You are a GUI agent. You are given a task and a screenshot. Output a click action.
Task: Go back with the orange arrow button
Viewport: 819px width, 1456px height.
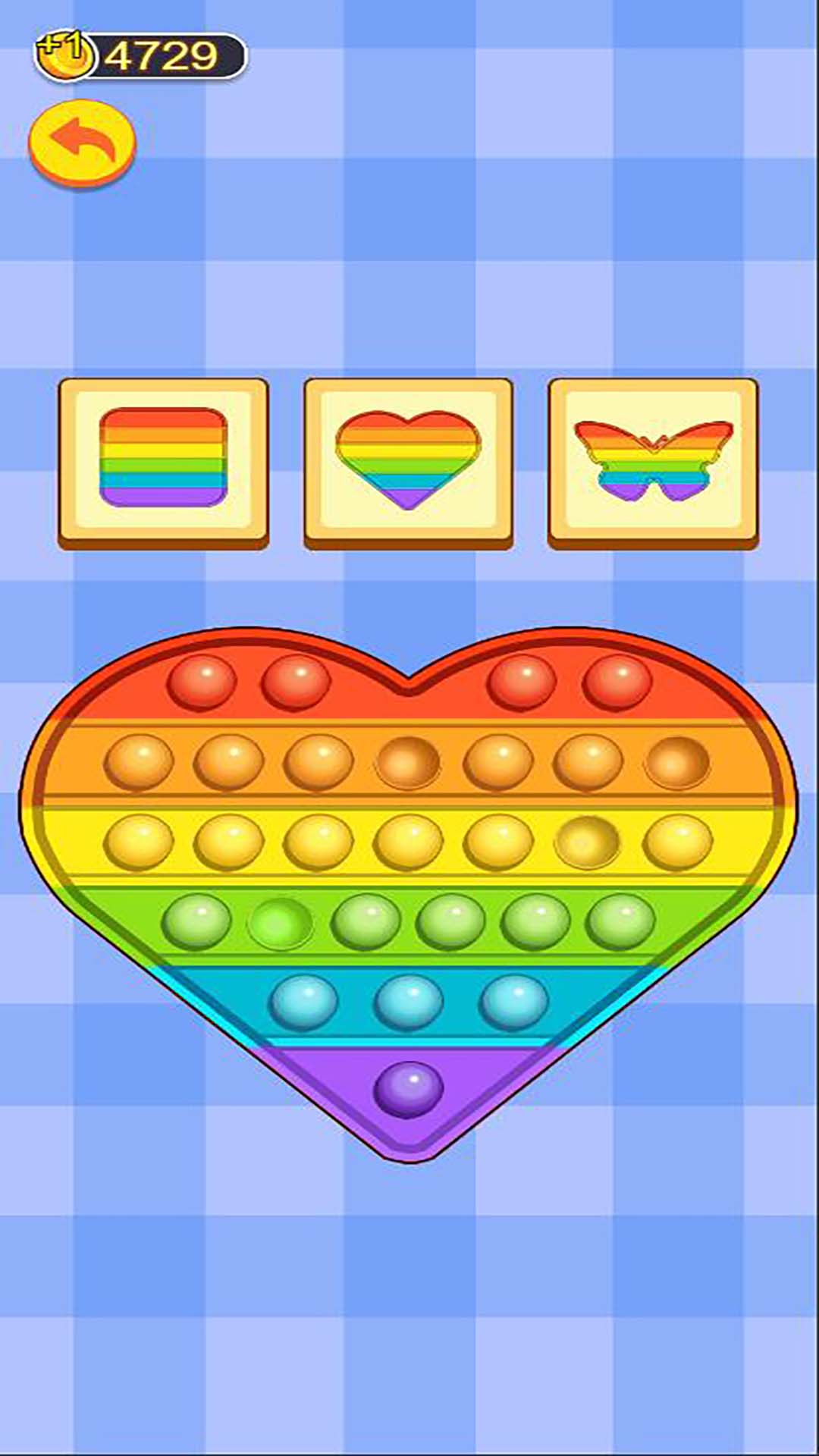tap(82, 142)
